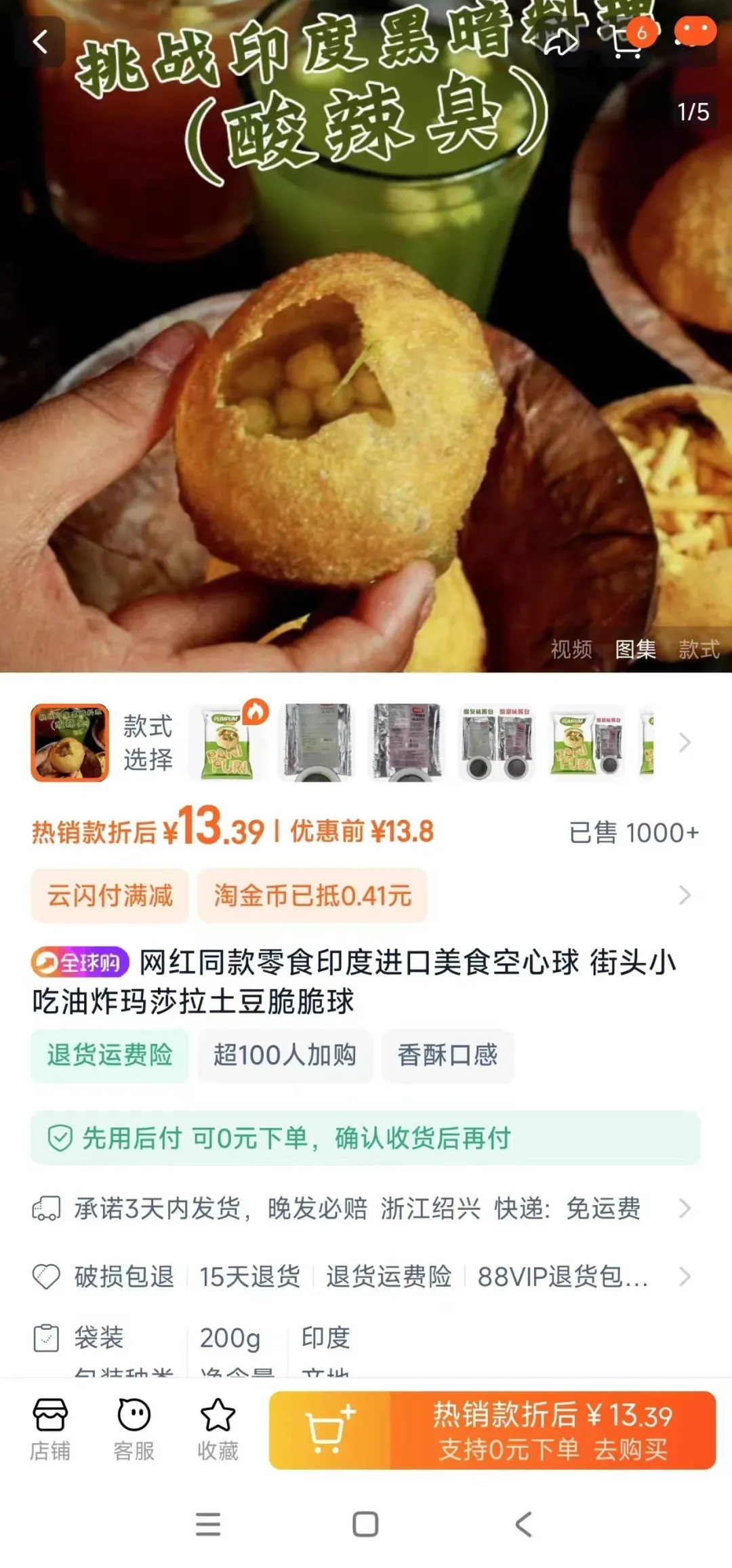This screenshot has height=1568, width=732.
Task: Visit the 店铺 store page
Action: pyautogui.click(x=50, y=1430)
